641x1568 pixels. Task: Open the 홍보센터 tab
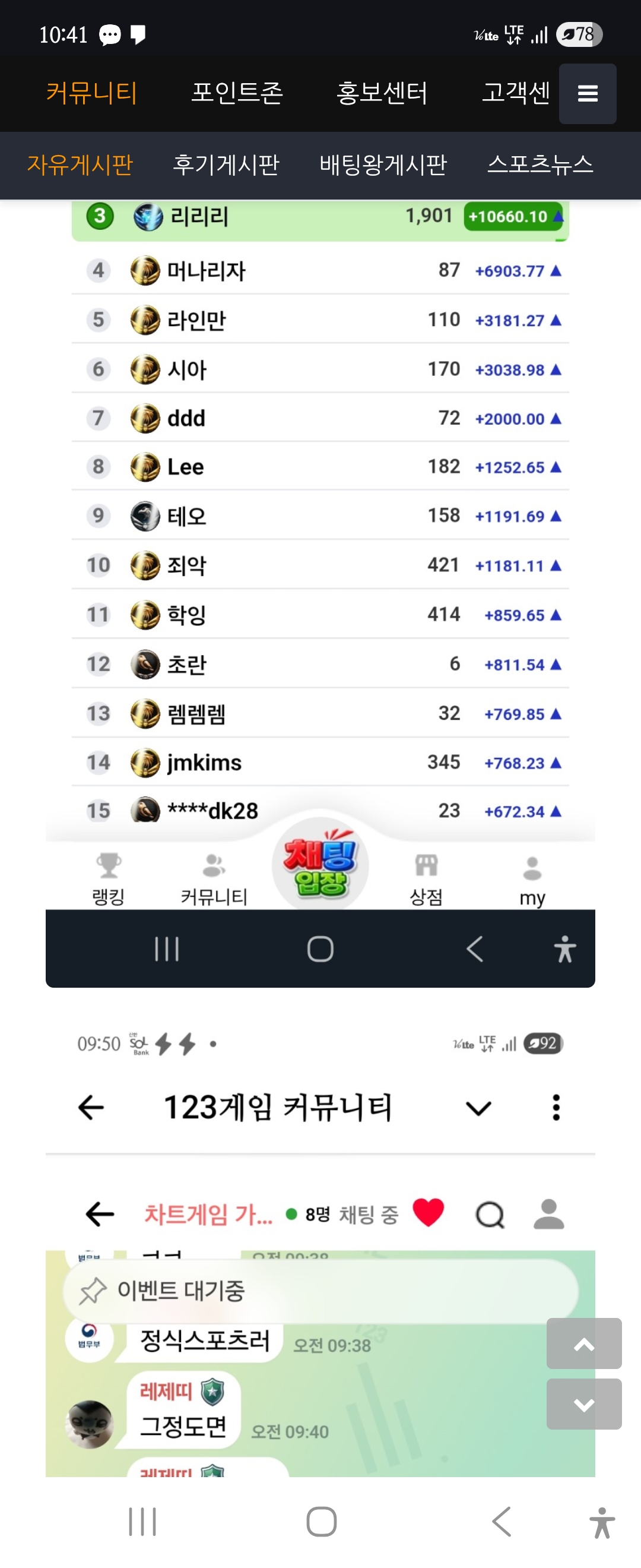382,93
